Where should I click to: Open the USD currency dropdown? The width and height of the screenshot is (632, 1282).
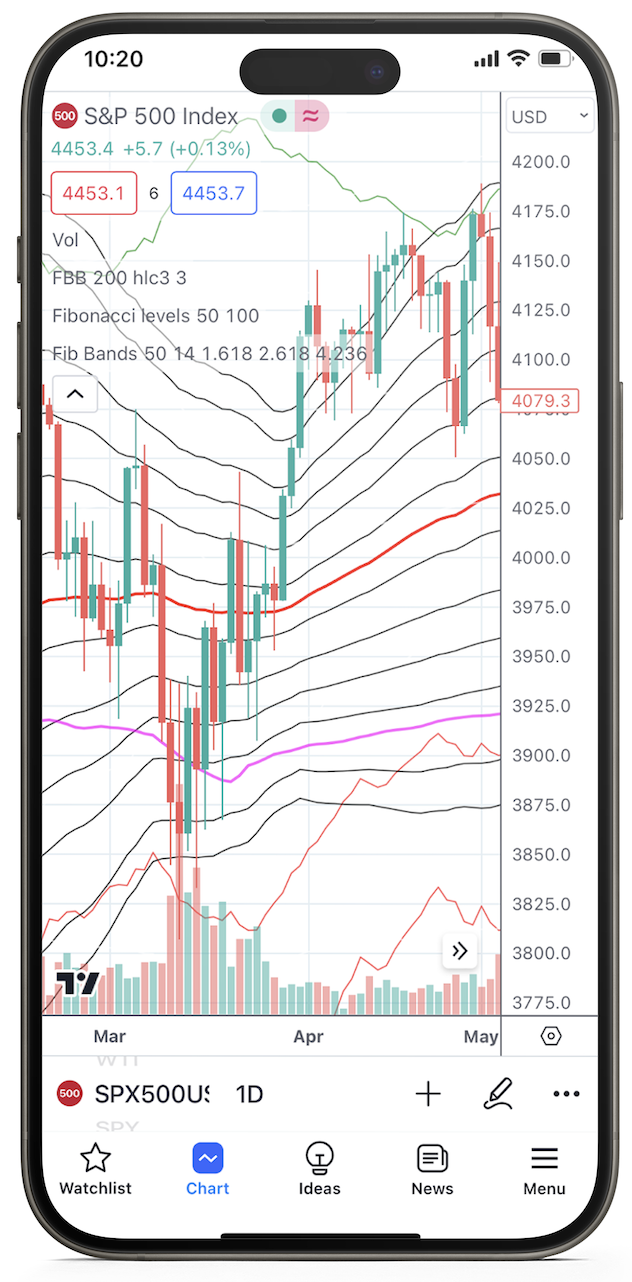click(550, 117)
